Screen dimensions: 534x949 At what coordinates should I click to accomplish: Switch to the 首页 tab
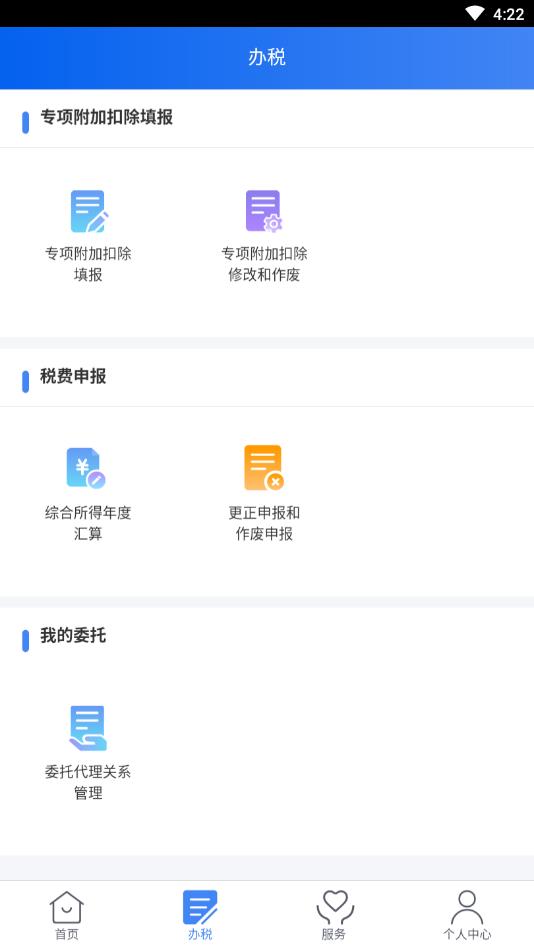click(67, 915)
